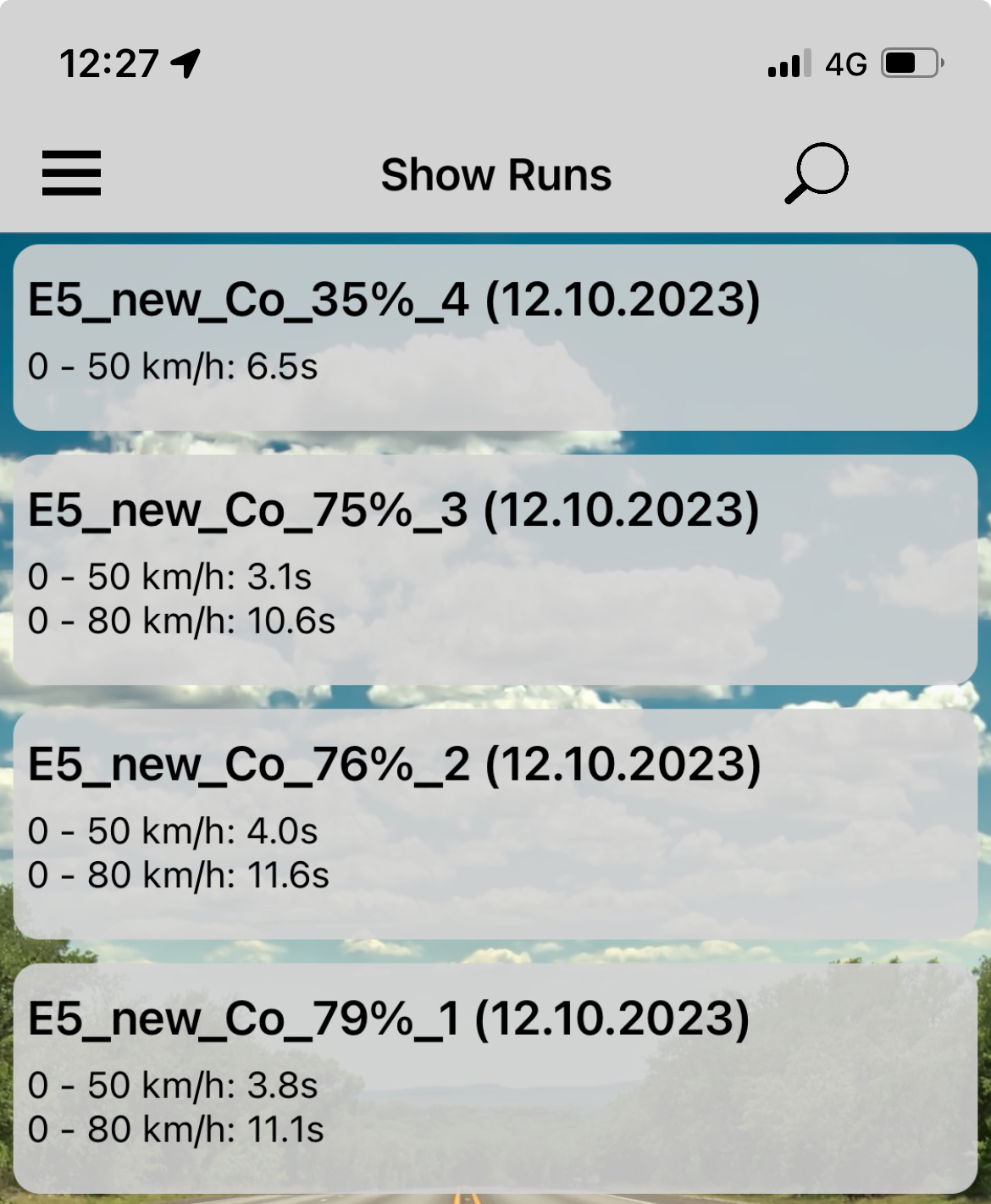View run E5_new_Co_75%_3 details
Screen dimensions: 991x1204
tap(495, 569)
